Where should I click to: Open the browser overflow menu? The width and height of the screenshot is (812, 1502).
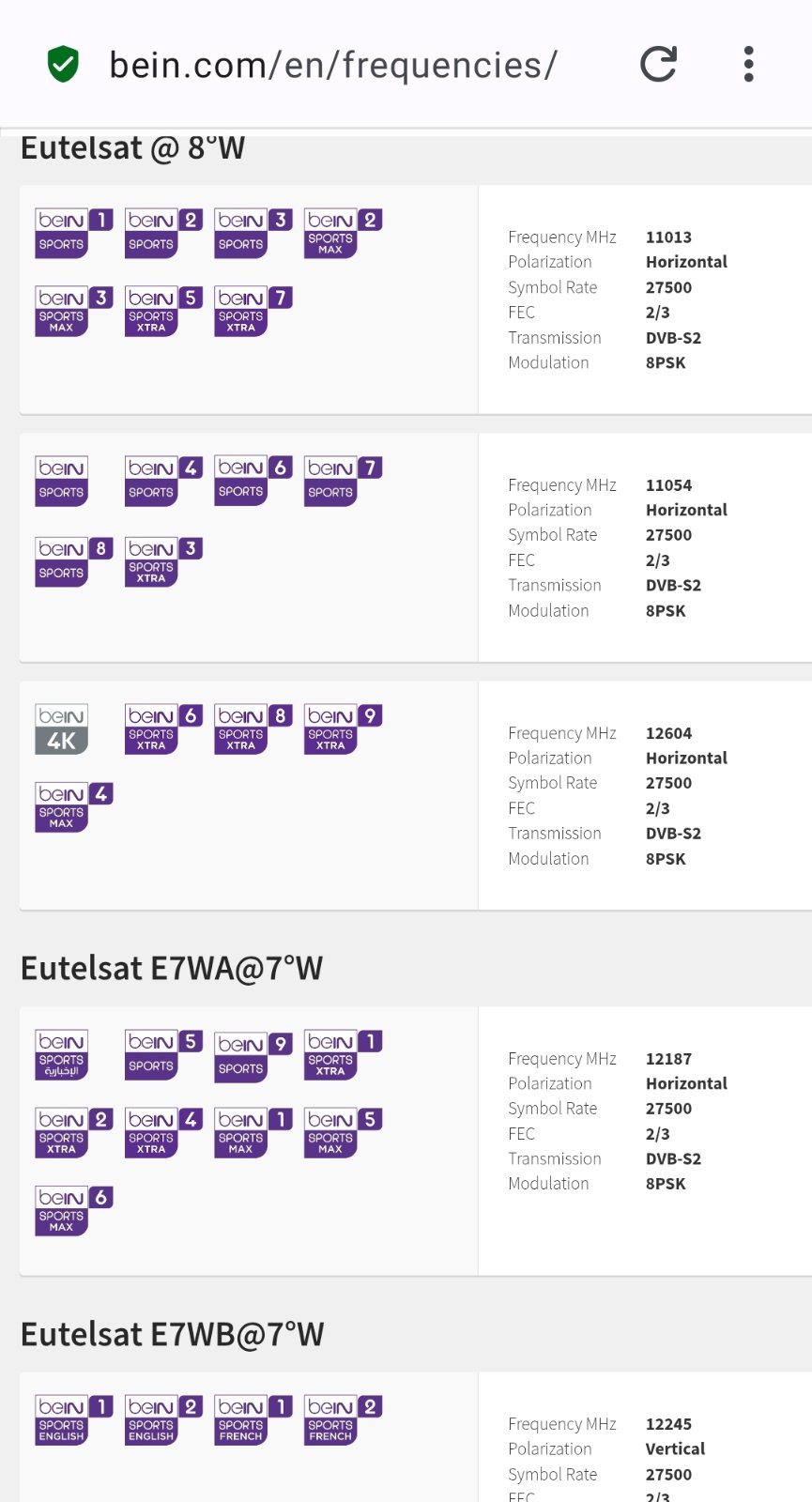coord(748,64)
